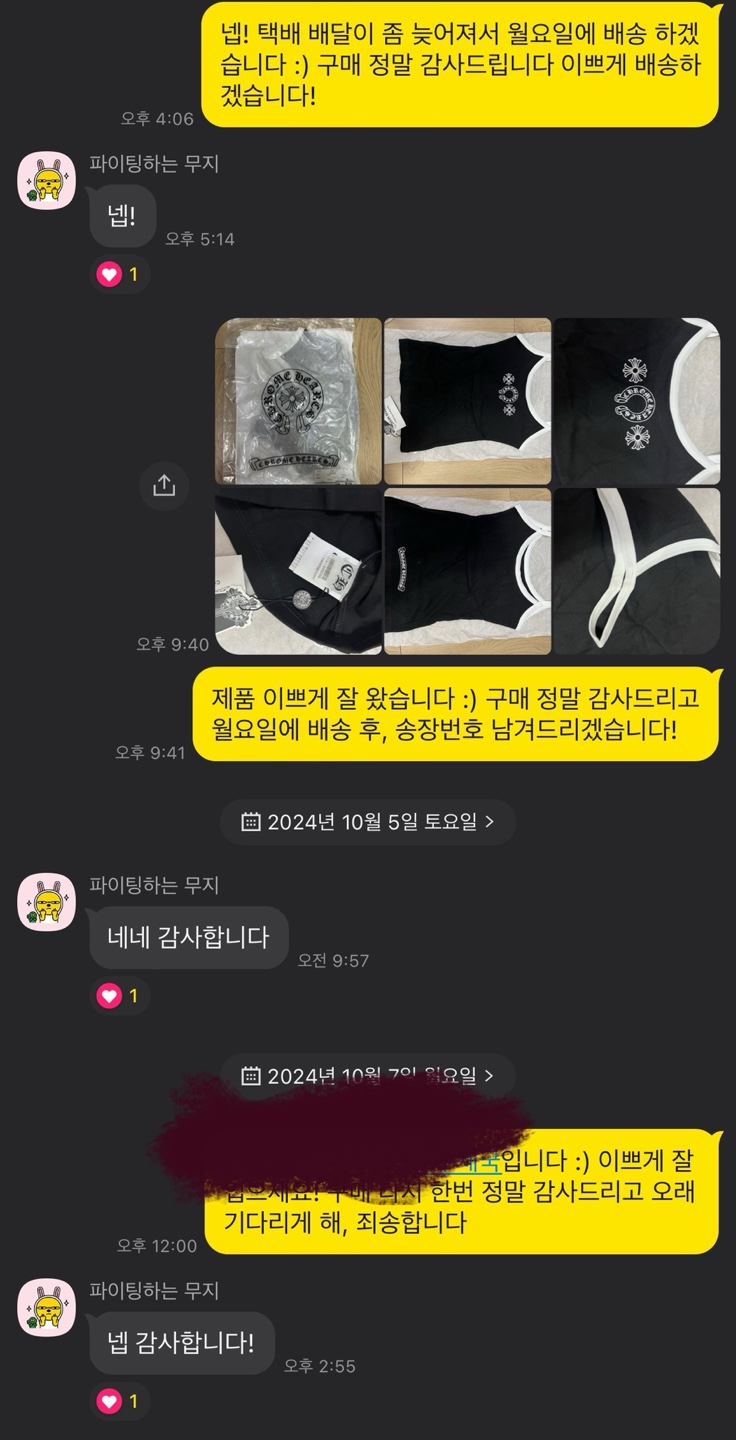Open the Chrome Hearts package photo
736x1440 pixels.
298,400
